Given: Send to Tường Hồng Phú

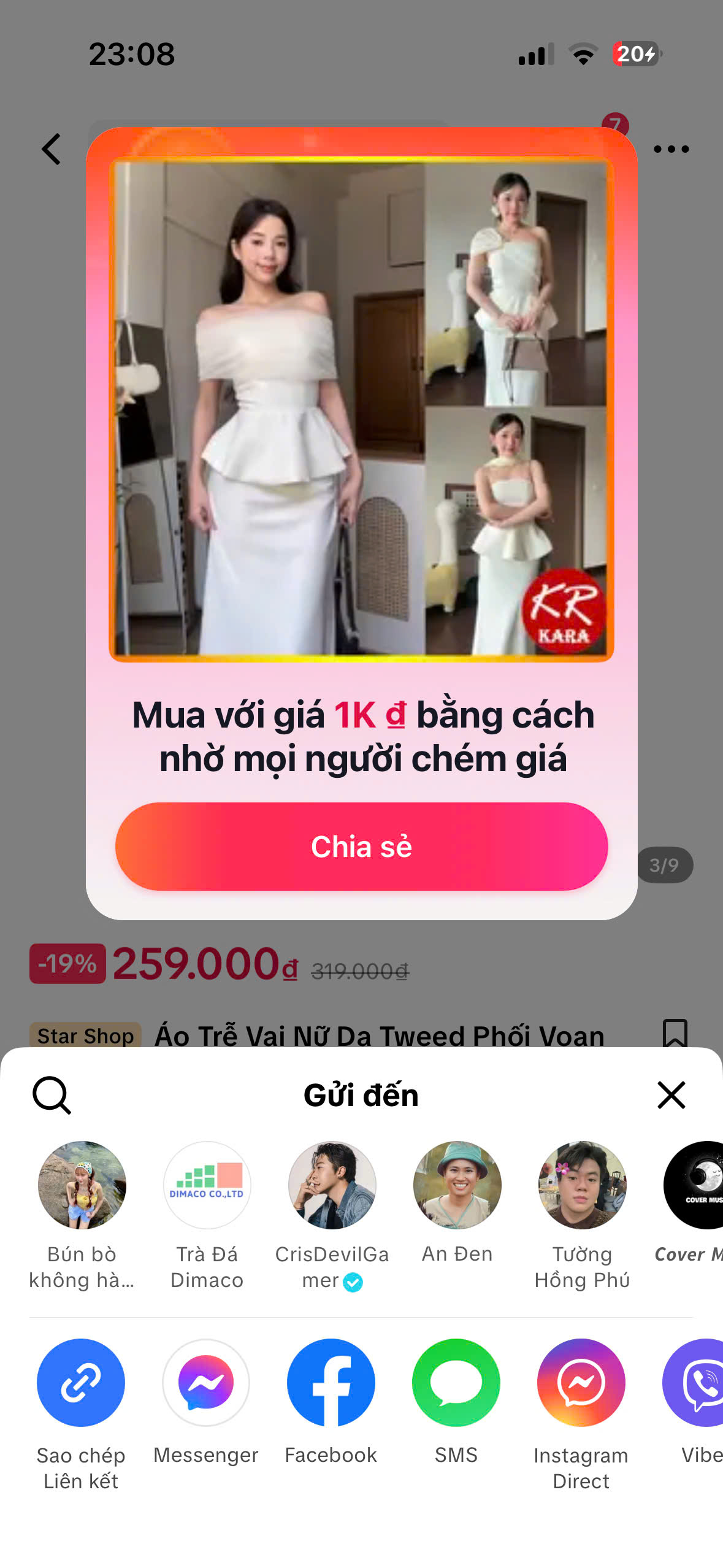Looking at the screenshot, I should pos(582,1185).
